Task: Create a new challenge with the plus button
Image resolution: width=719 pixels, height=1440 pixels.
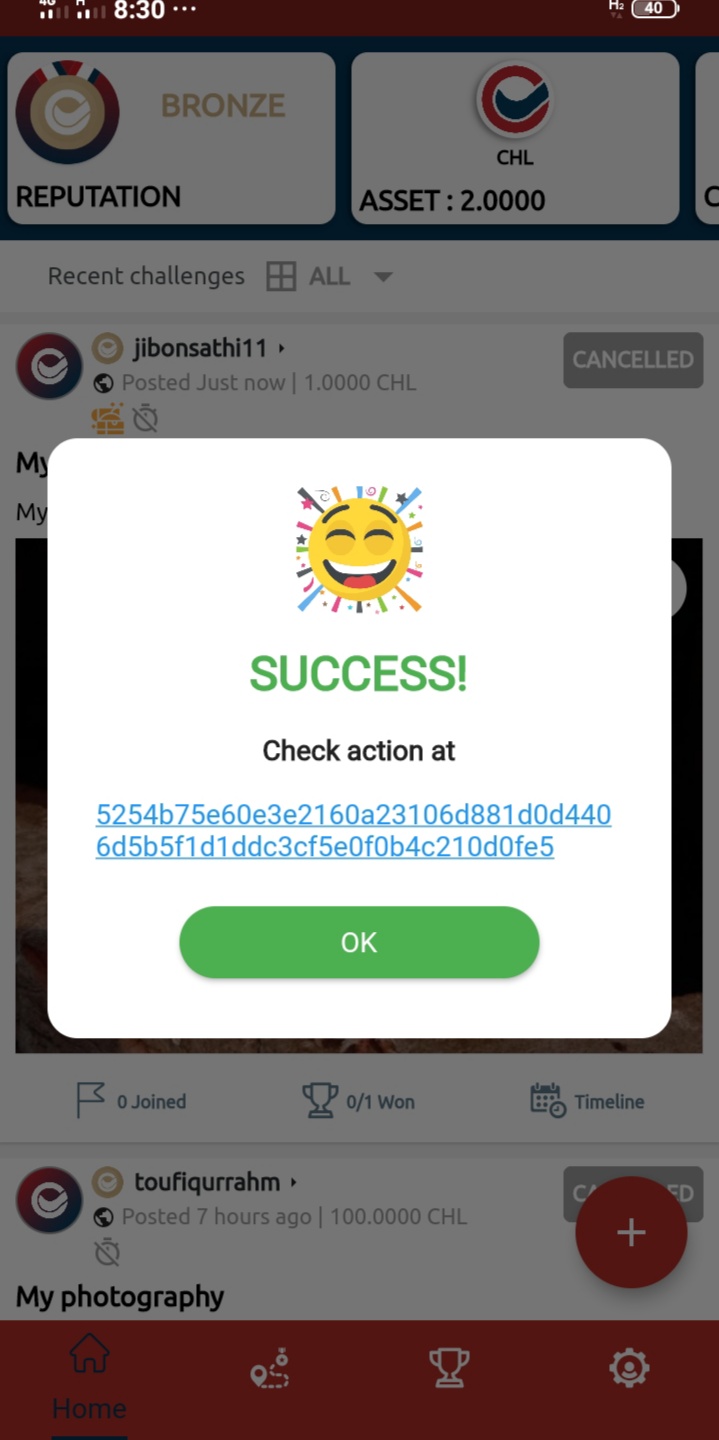Action: coord(630,1232)
